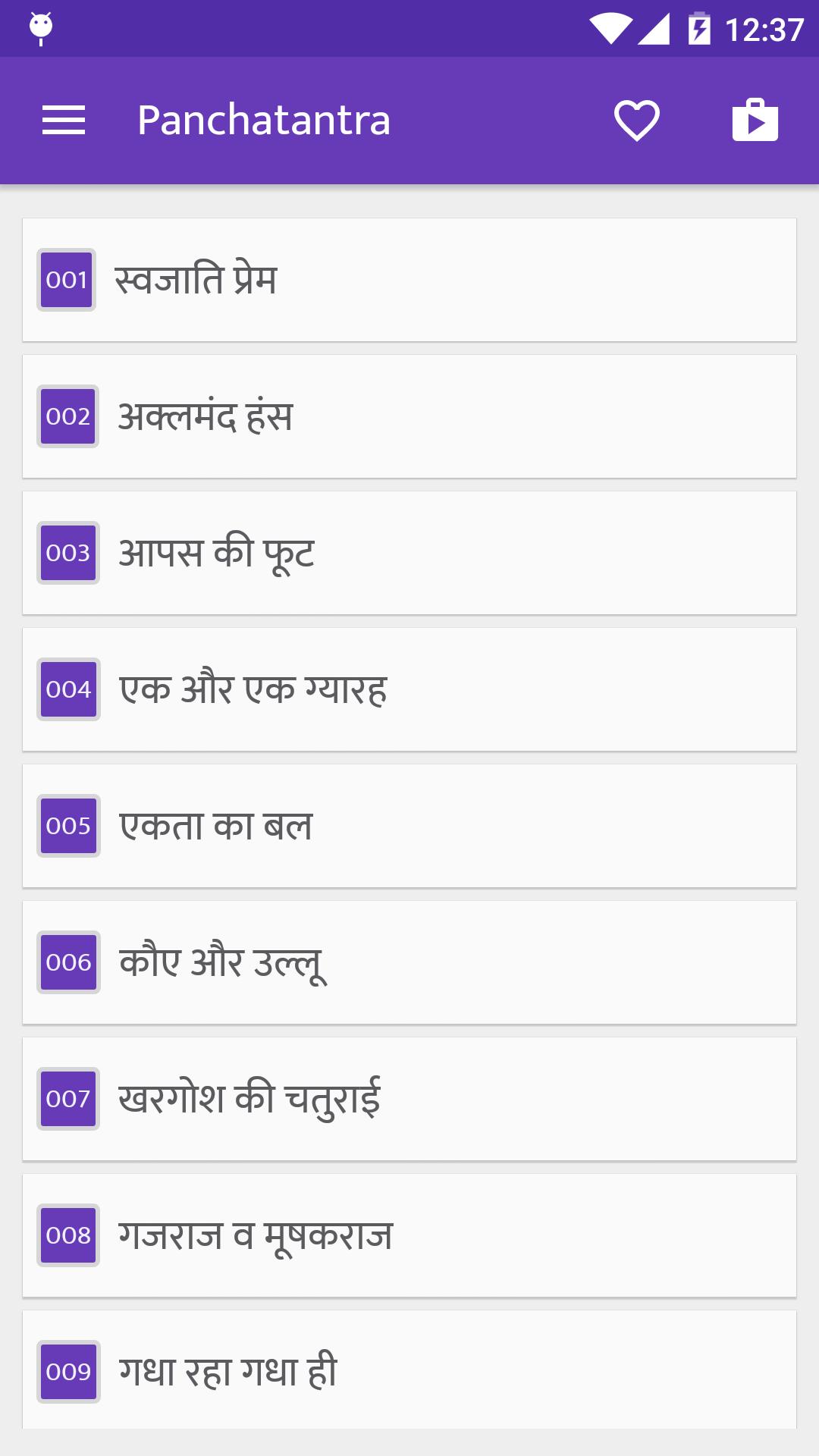Click the 001 number badge

pos(67,279)
